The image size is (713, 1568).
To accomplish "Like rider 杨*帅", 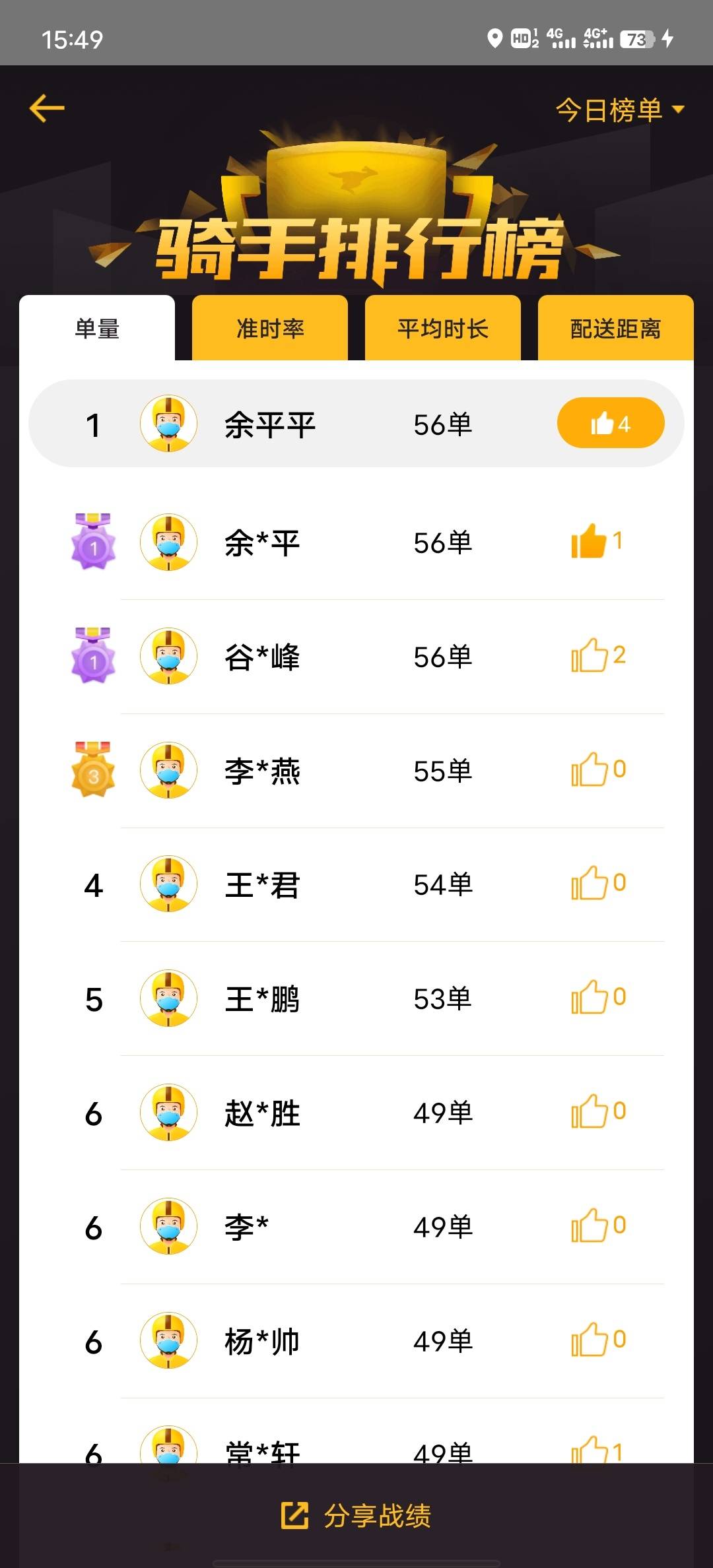I will pyautogui.click(x=590, y=1340).
